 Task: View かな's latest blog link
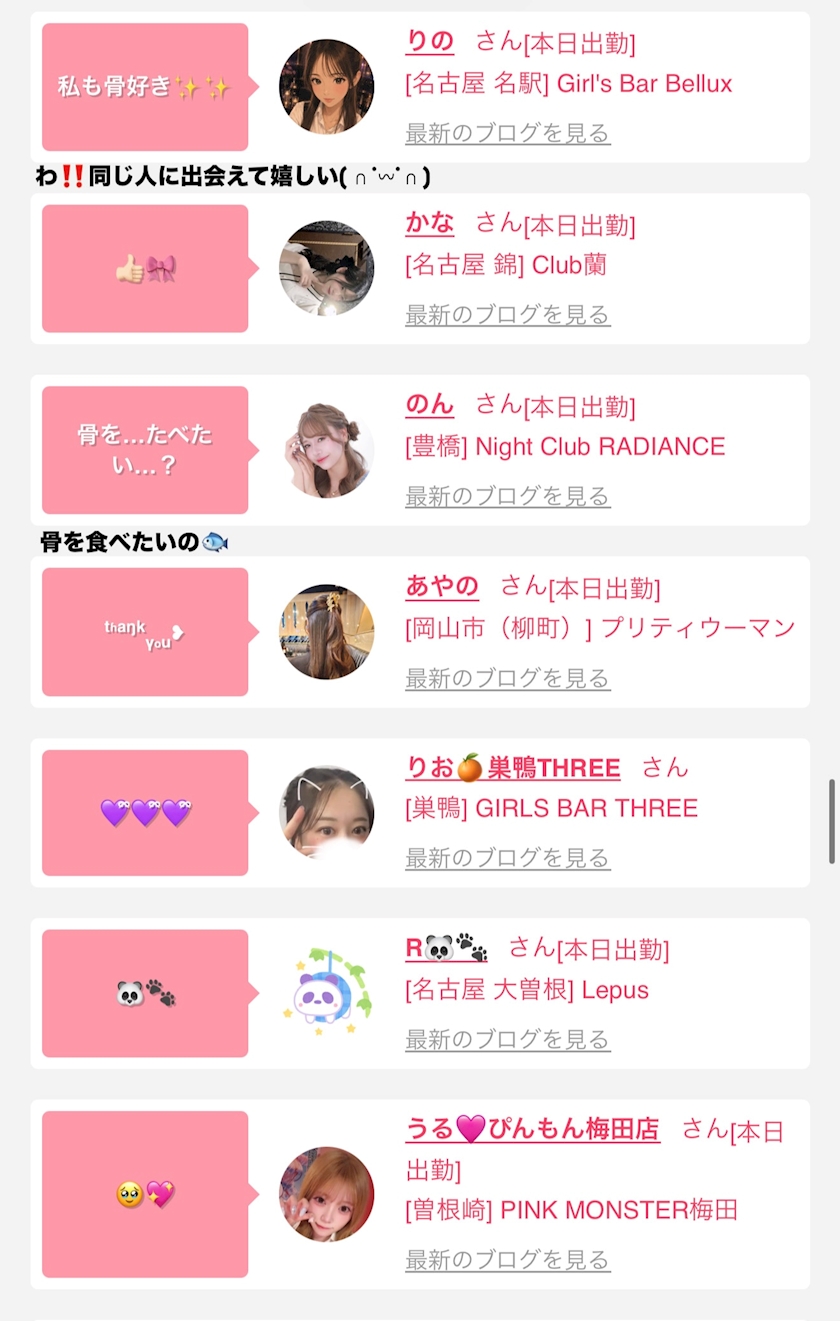[x=508, y=315]
